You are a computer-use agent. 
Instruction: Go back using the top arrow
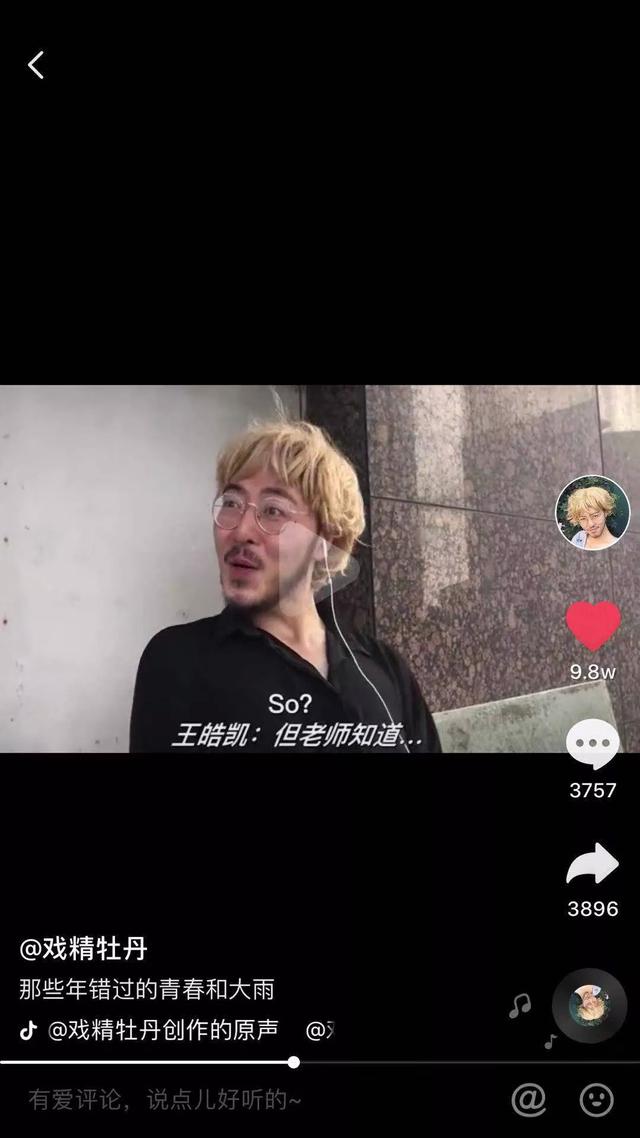click(x=35, y=66)
